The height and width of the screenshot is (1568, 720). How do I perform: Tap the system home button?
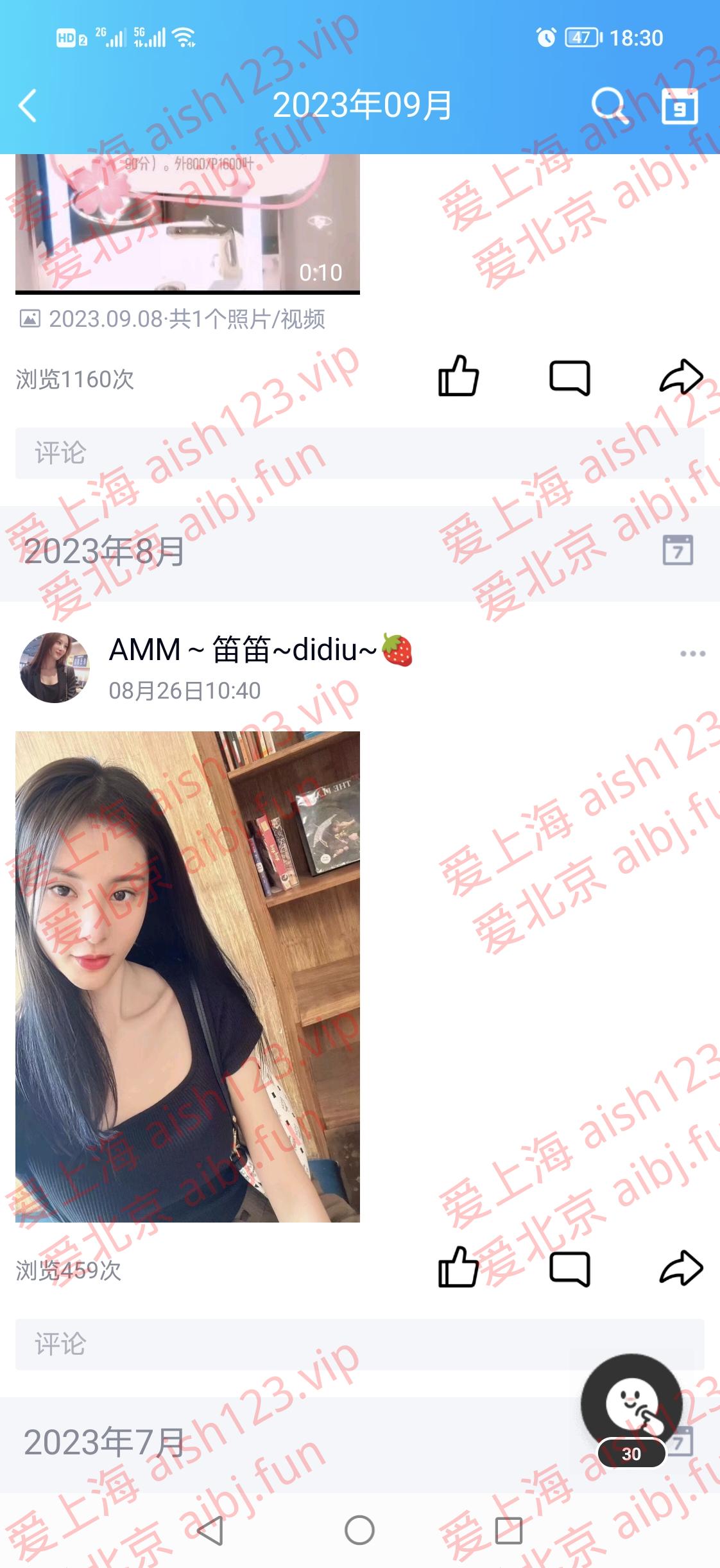pyautogui.click(x=359, y=1531)
